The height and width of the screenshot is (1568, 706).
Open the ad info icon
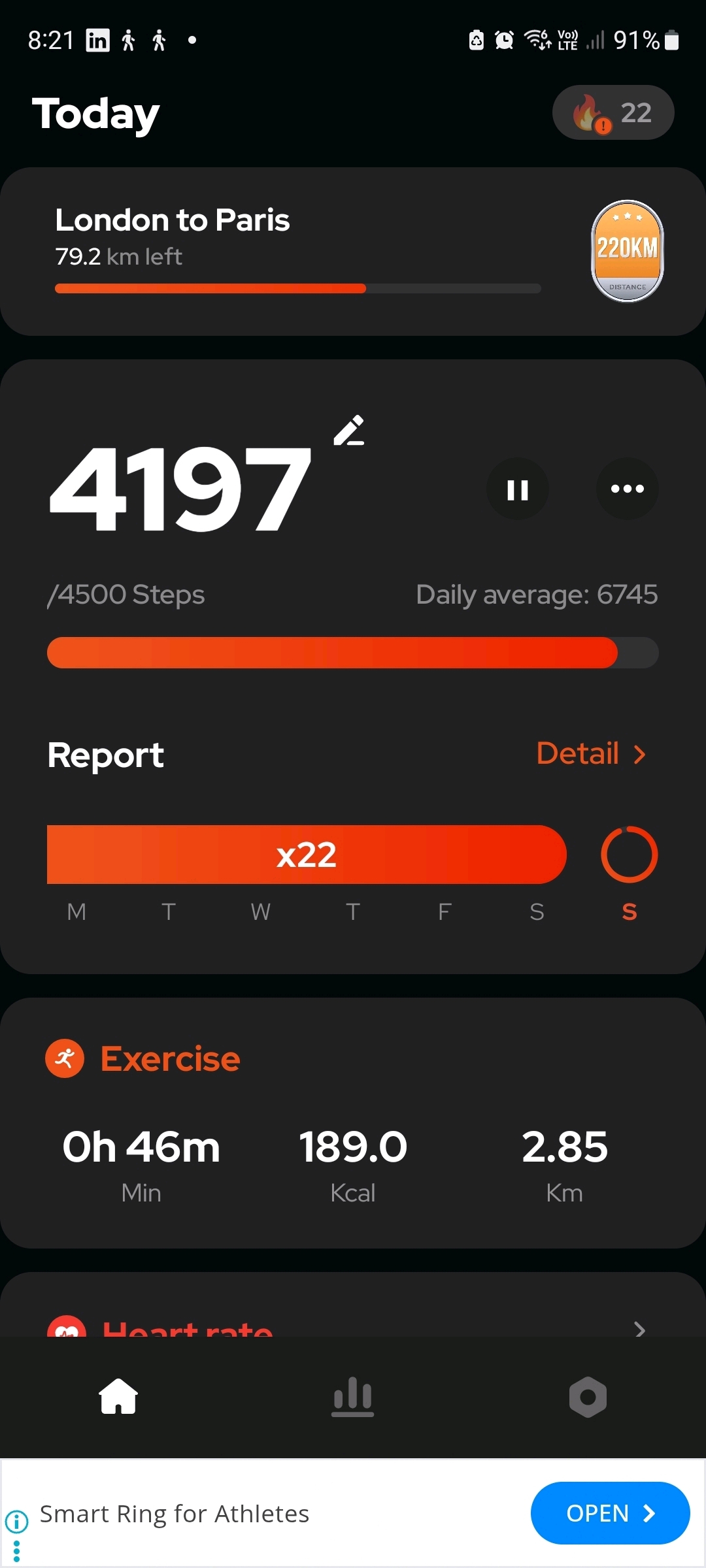(x=17, y=1521)
